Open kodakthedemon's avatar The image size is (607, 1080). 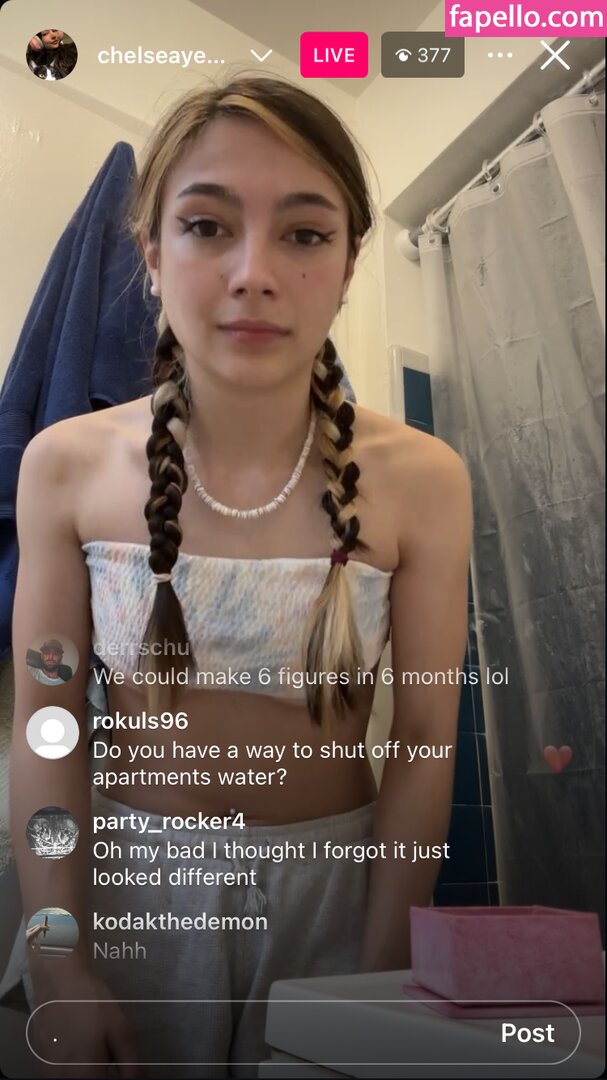pyautogui.click(x=52, y=933)
